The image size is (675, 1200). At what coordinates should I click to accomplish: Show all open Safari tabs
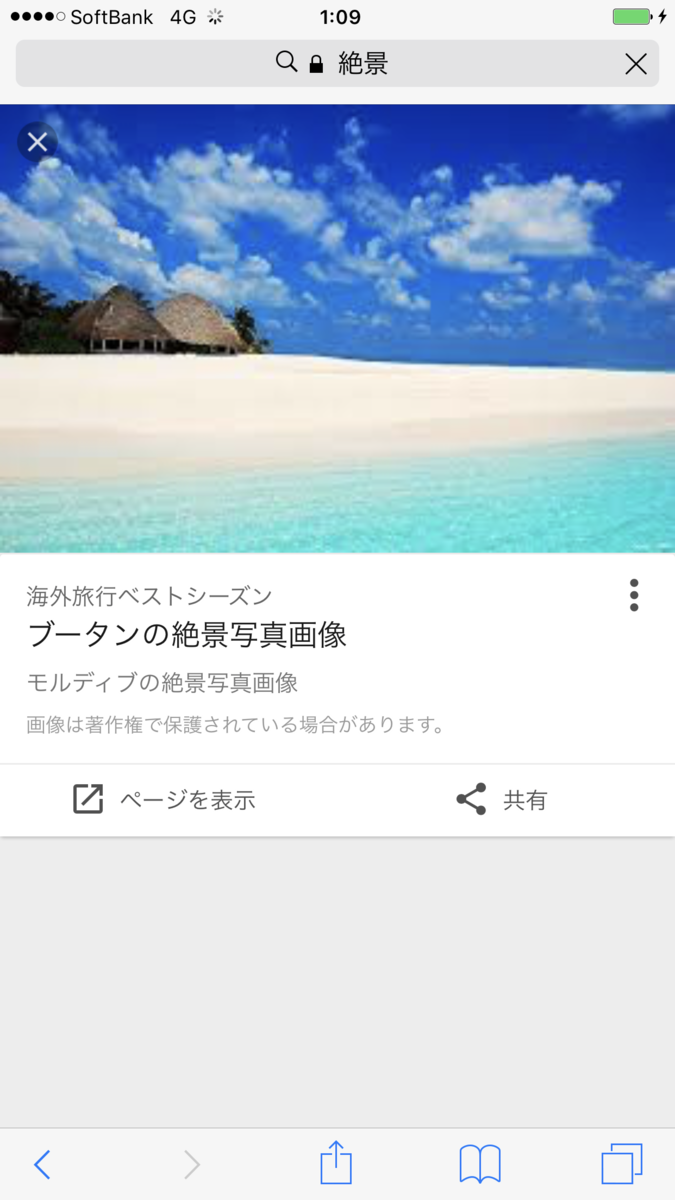(621, 1164)
